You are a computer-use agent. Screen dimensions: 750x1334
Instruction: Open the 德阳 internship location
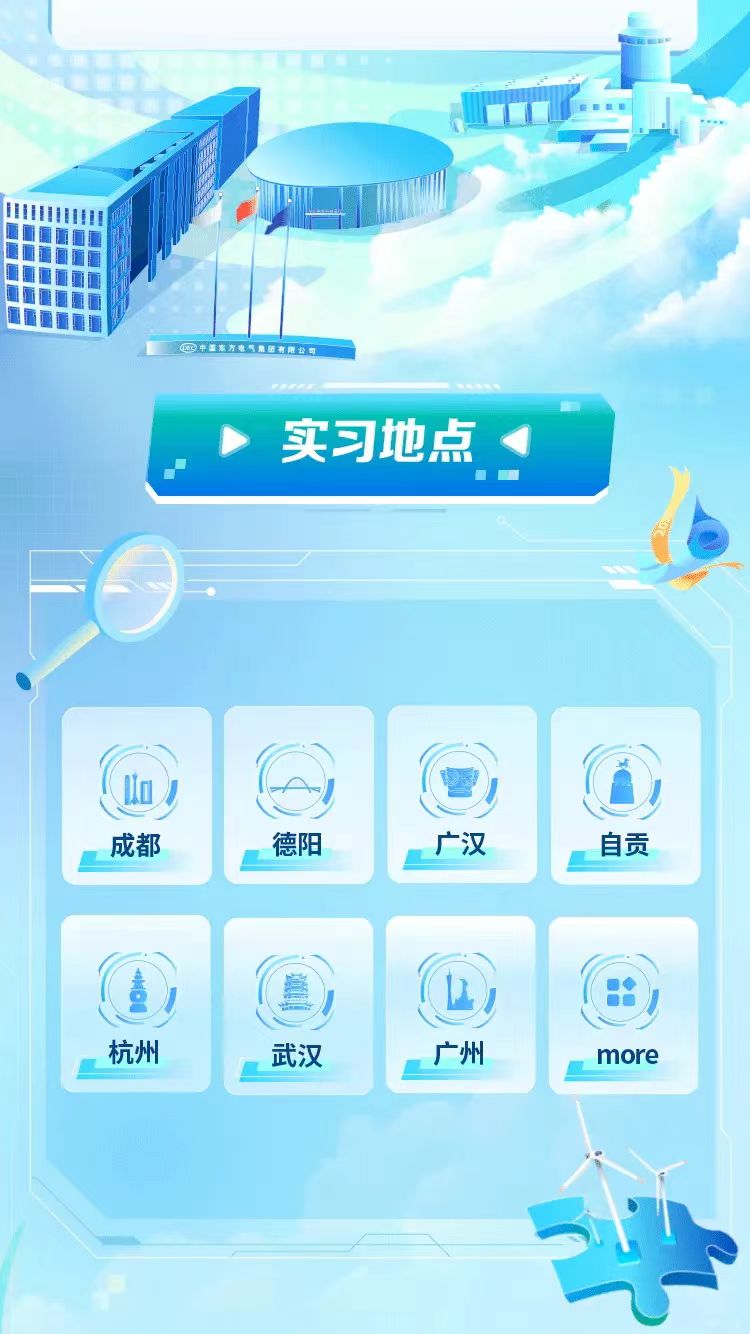point(299,796)
